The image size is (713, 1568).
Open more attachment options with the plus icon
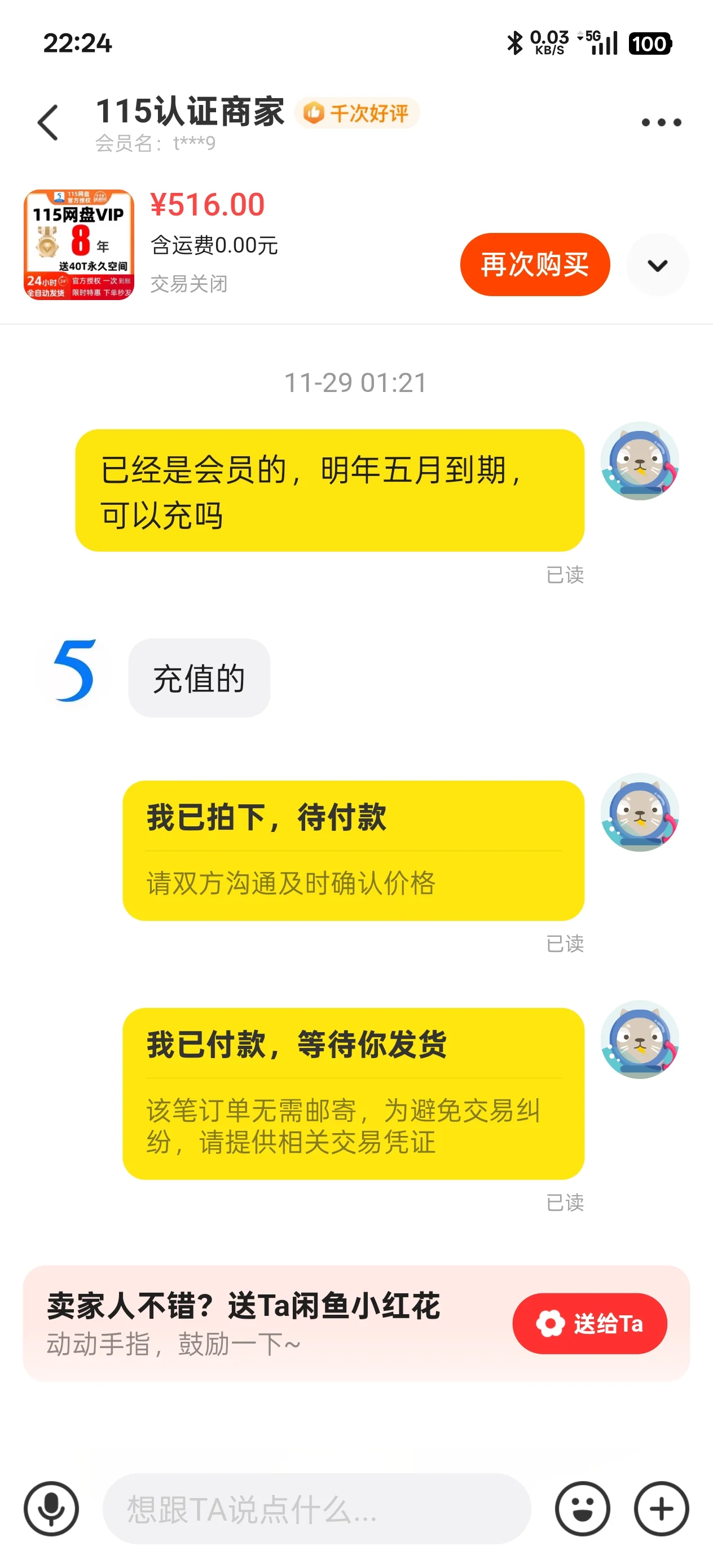coord(661,1508)
